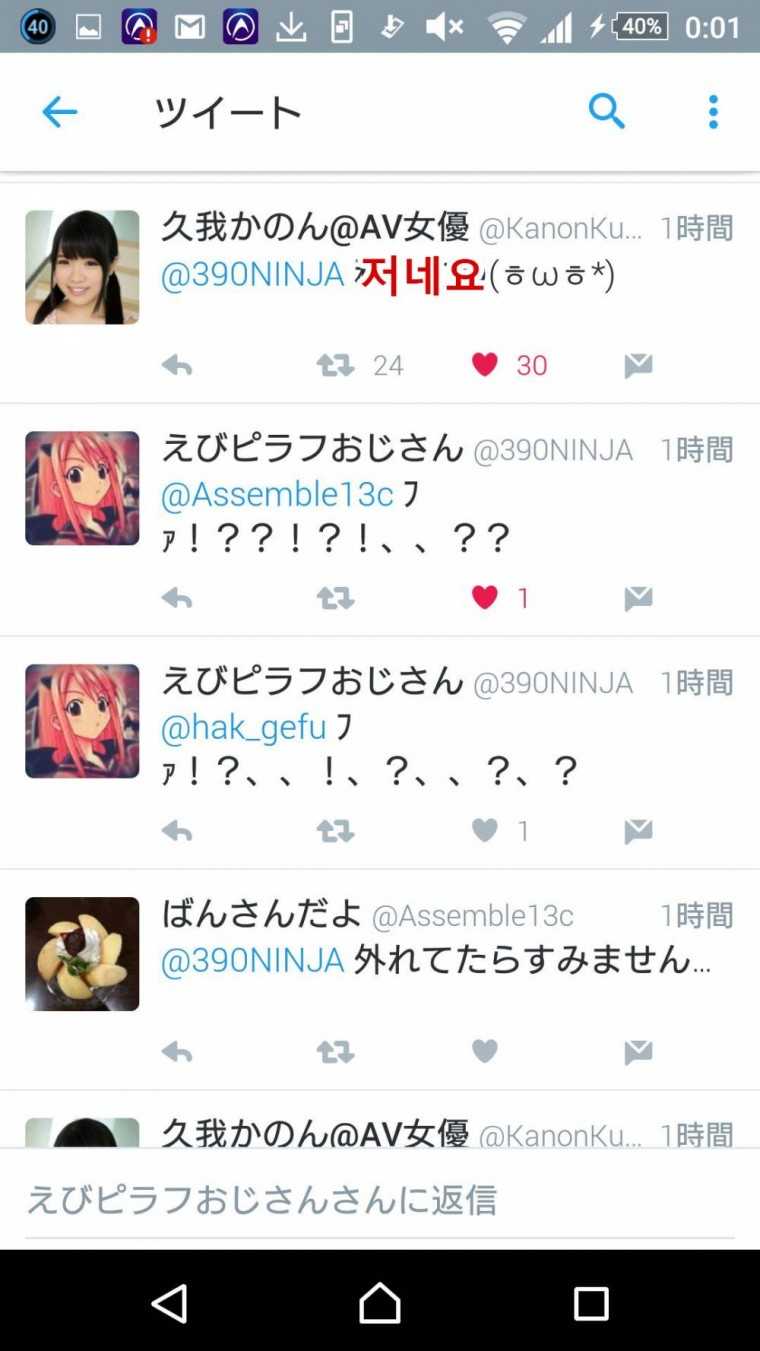Viewport: 760px width, 1351px height.
Task: Reply to the 久我かのん tweet with 24 retweets
Action: tap(177, 366)
